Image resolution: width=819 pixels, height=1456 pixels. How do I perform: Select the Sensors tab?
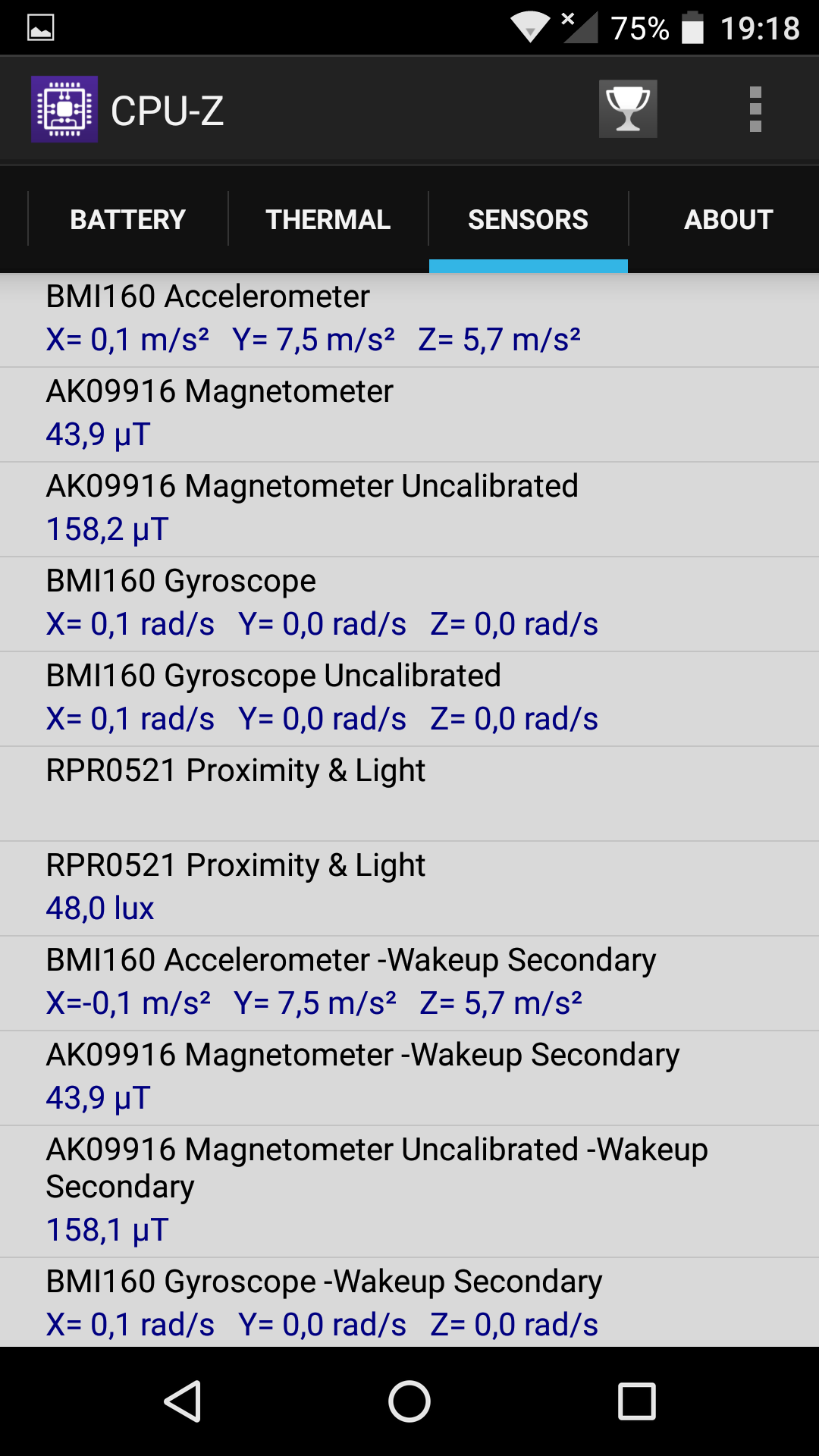tap(529, 219)
